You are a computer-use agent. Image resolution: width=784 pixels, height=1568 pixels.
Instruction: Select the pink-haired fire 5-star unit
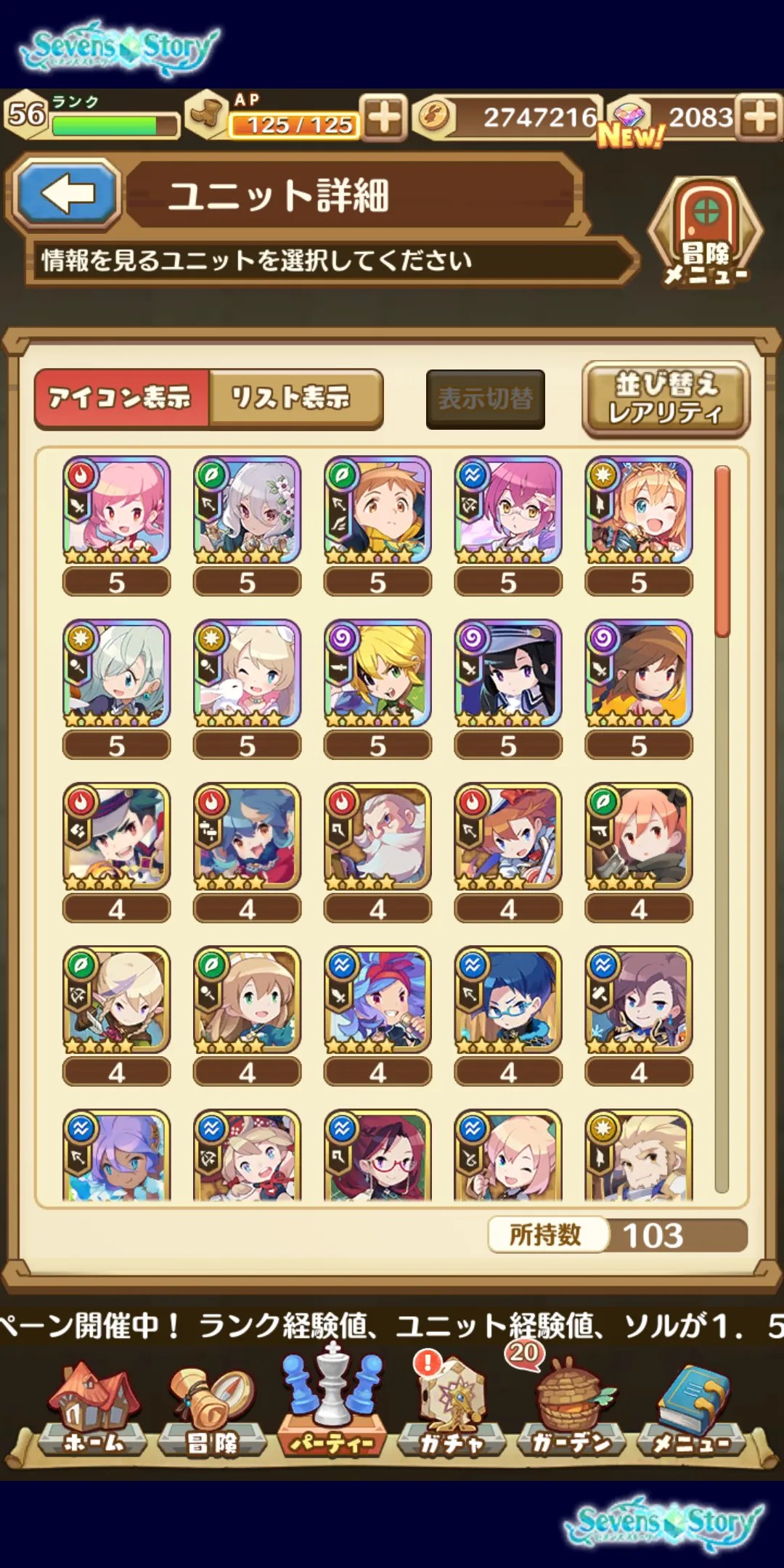click(116, 511)
